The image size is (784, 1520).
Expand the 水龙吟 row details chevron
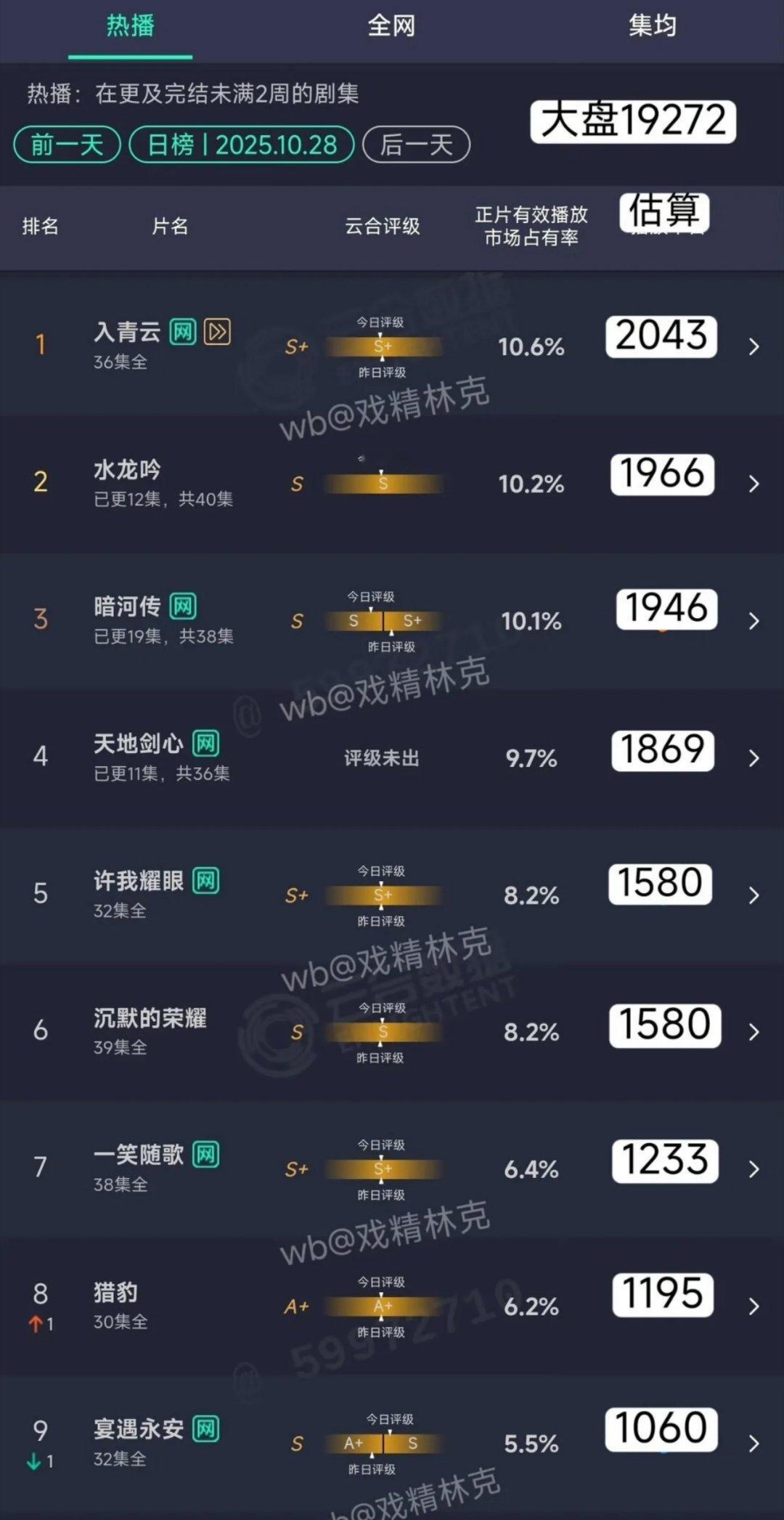753,482
